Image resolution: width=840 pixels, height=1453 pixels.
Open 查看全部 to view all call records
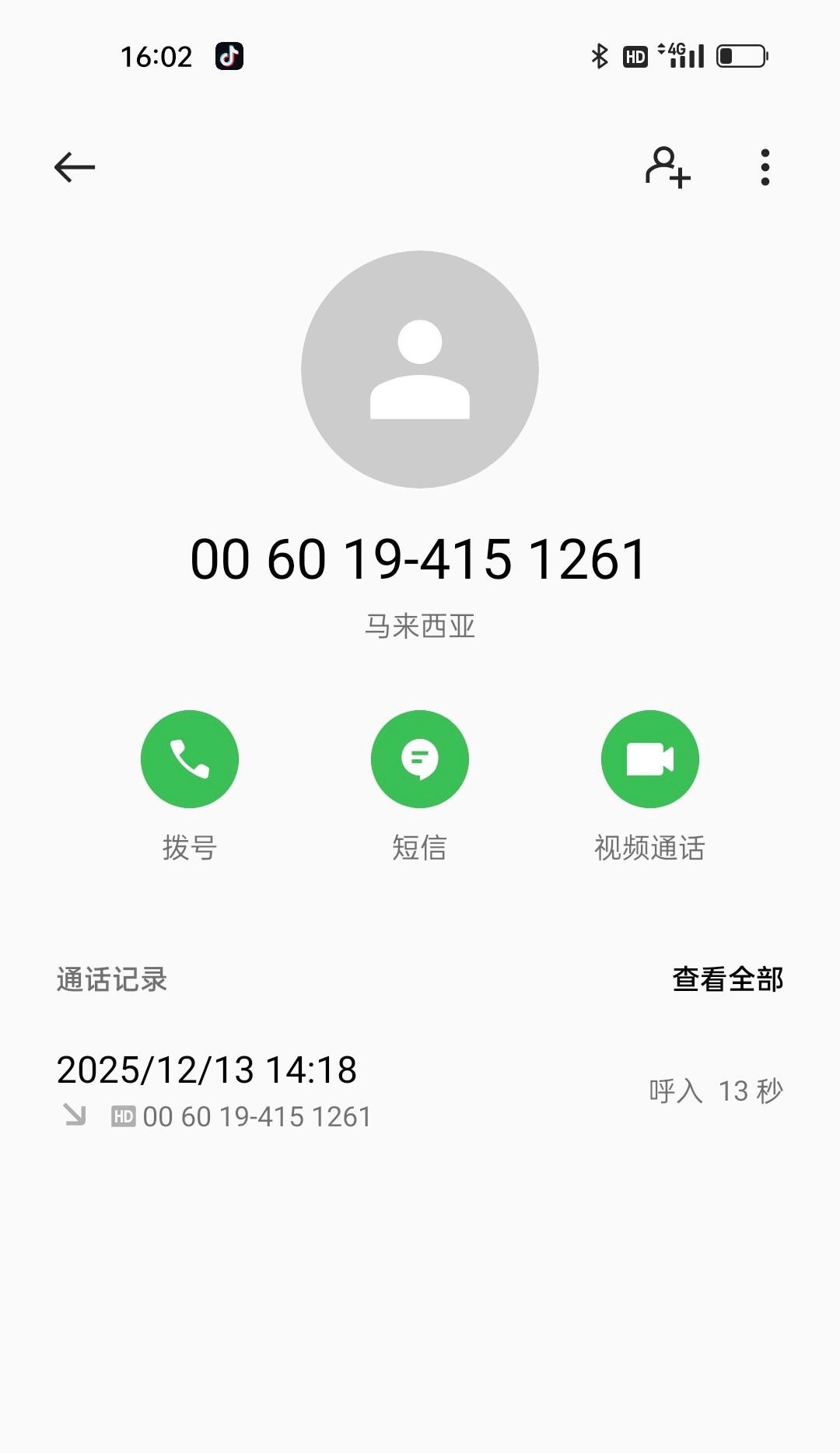point(727,979)
